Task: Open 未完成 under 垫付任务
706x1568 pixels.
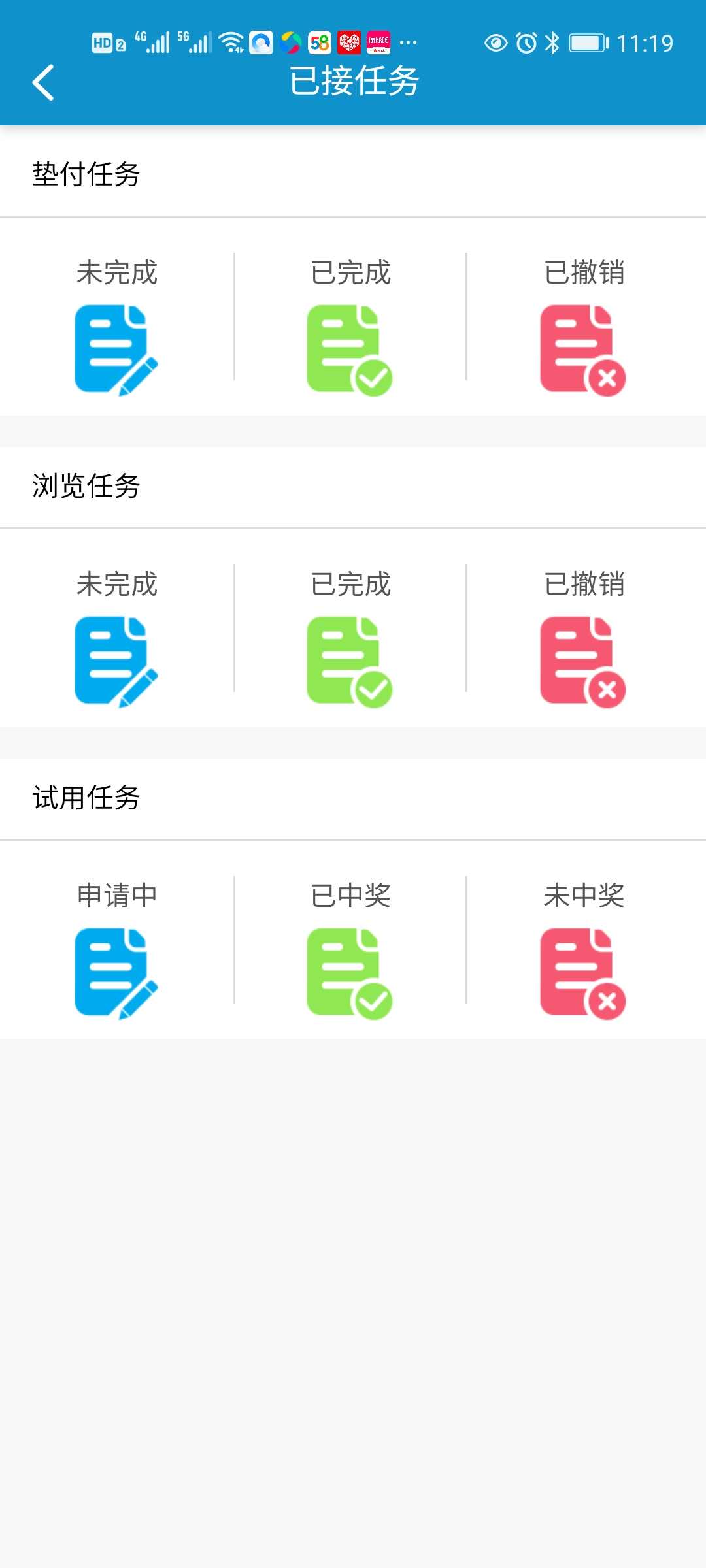Action: coord(116,349)
